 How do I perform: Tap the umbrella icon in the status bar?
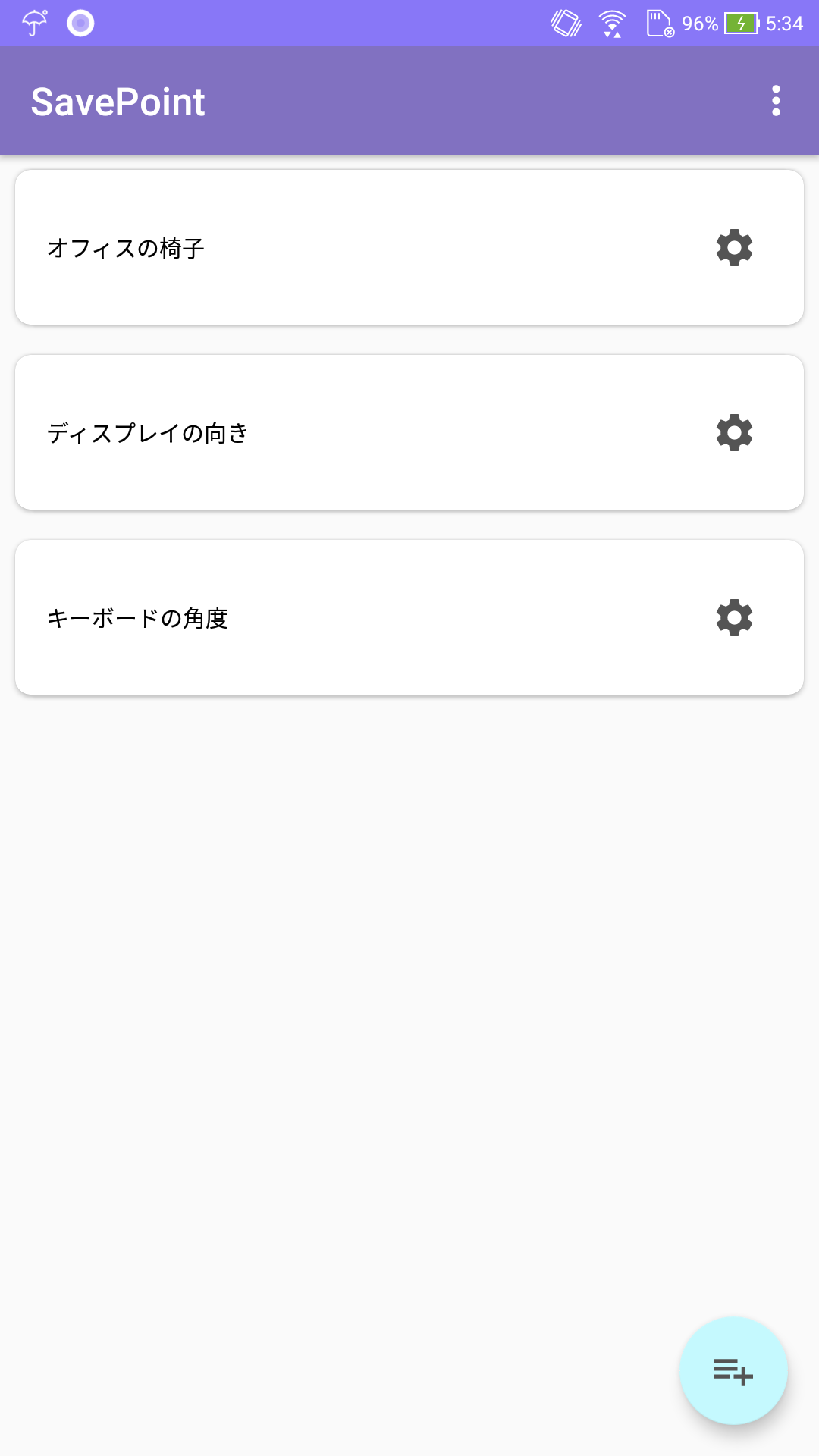click(x=33, y=23)
